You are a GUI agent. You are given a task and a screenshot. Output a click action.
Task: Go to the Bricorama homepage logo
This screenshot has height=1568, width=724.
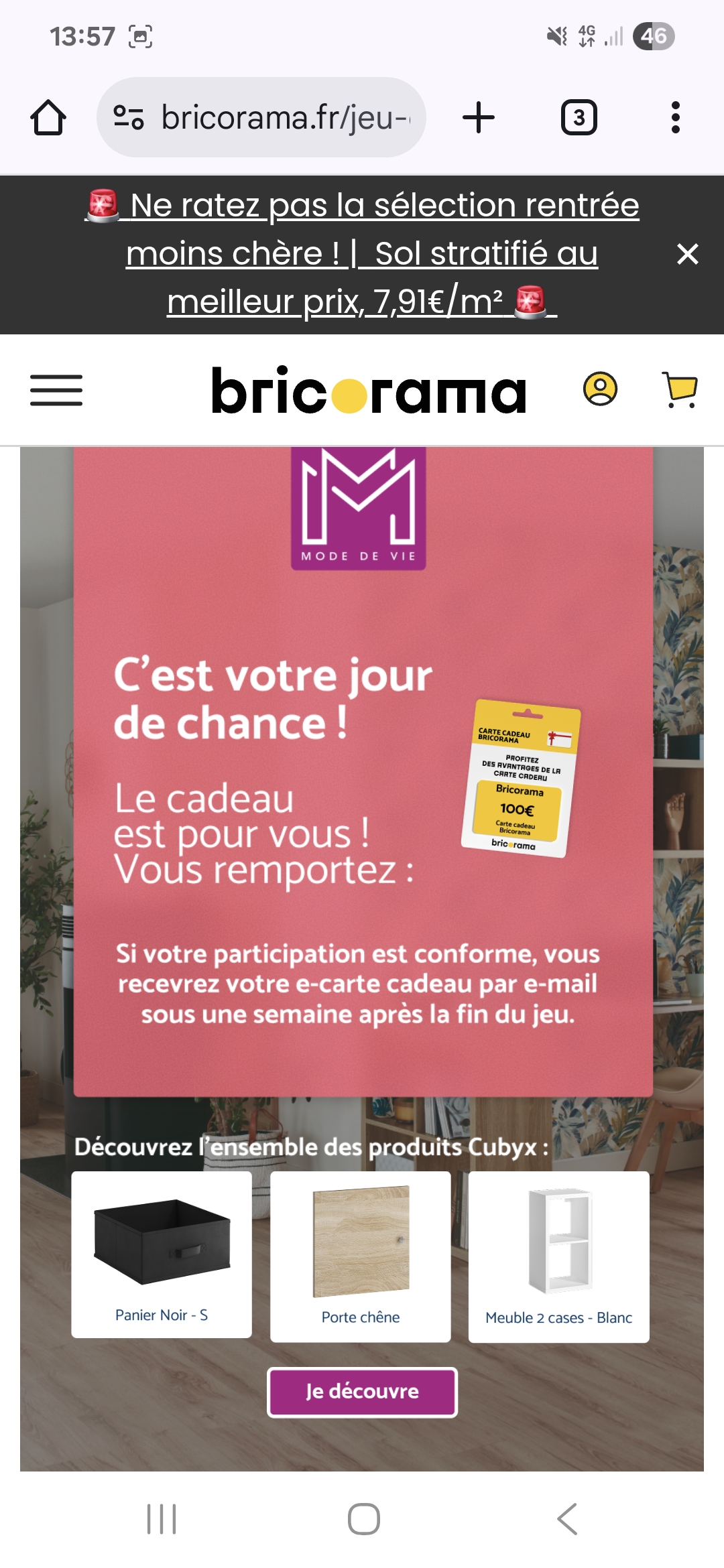(369, 391)
